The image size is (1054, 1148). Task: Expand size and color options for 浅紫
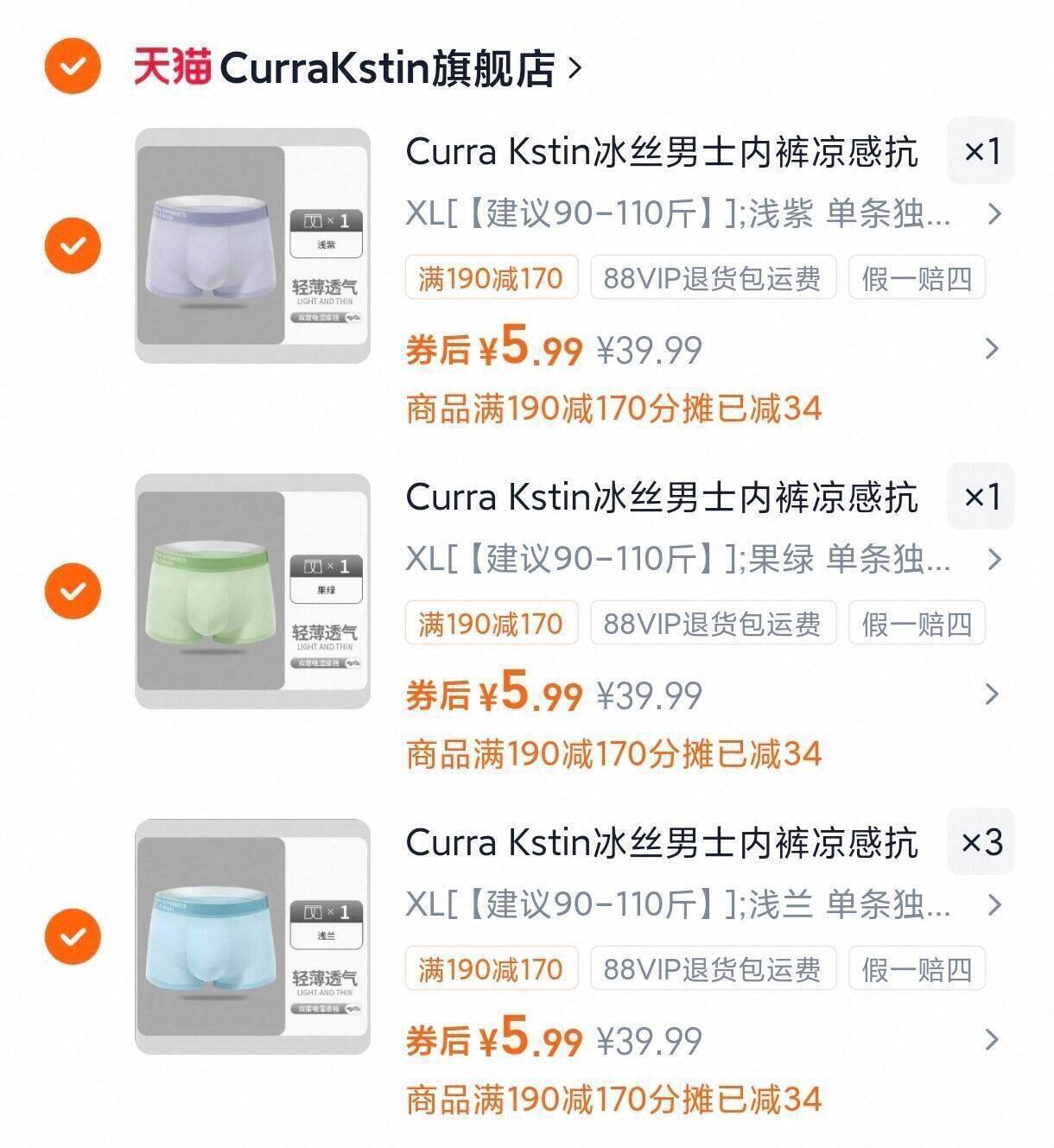994,213
